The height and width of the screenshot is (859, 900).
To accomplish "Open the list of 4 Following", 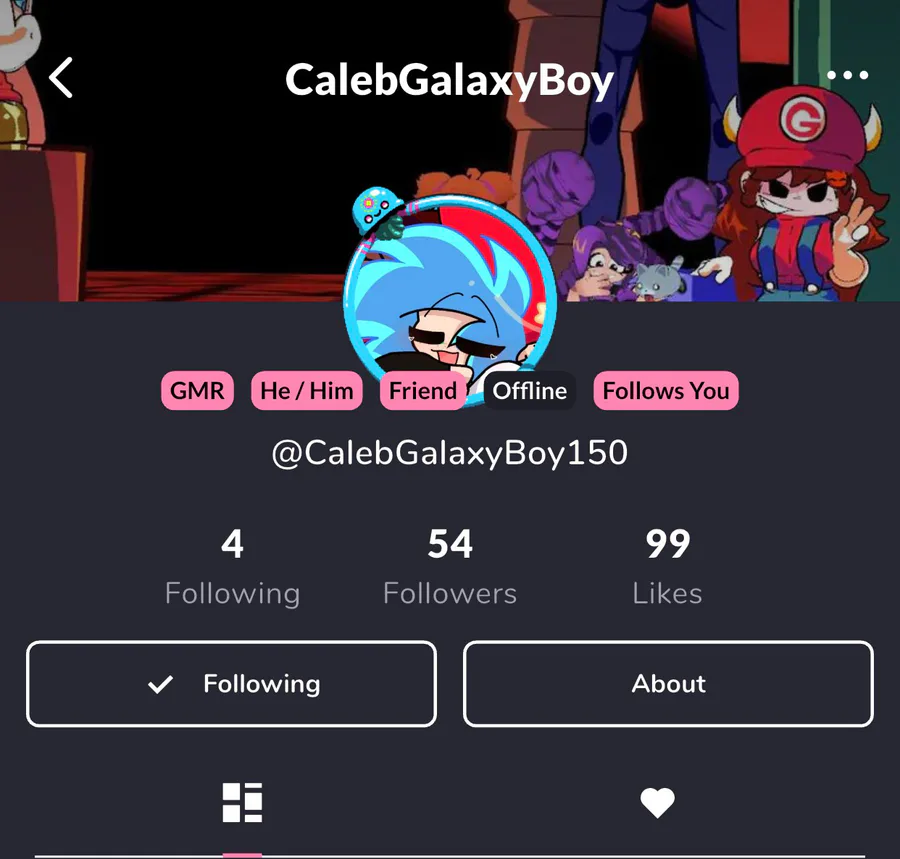I will pyautogui.click(x=232, y=567).
